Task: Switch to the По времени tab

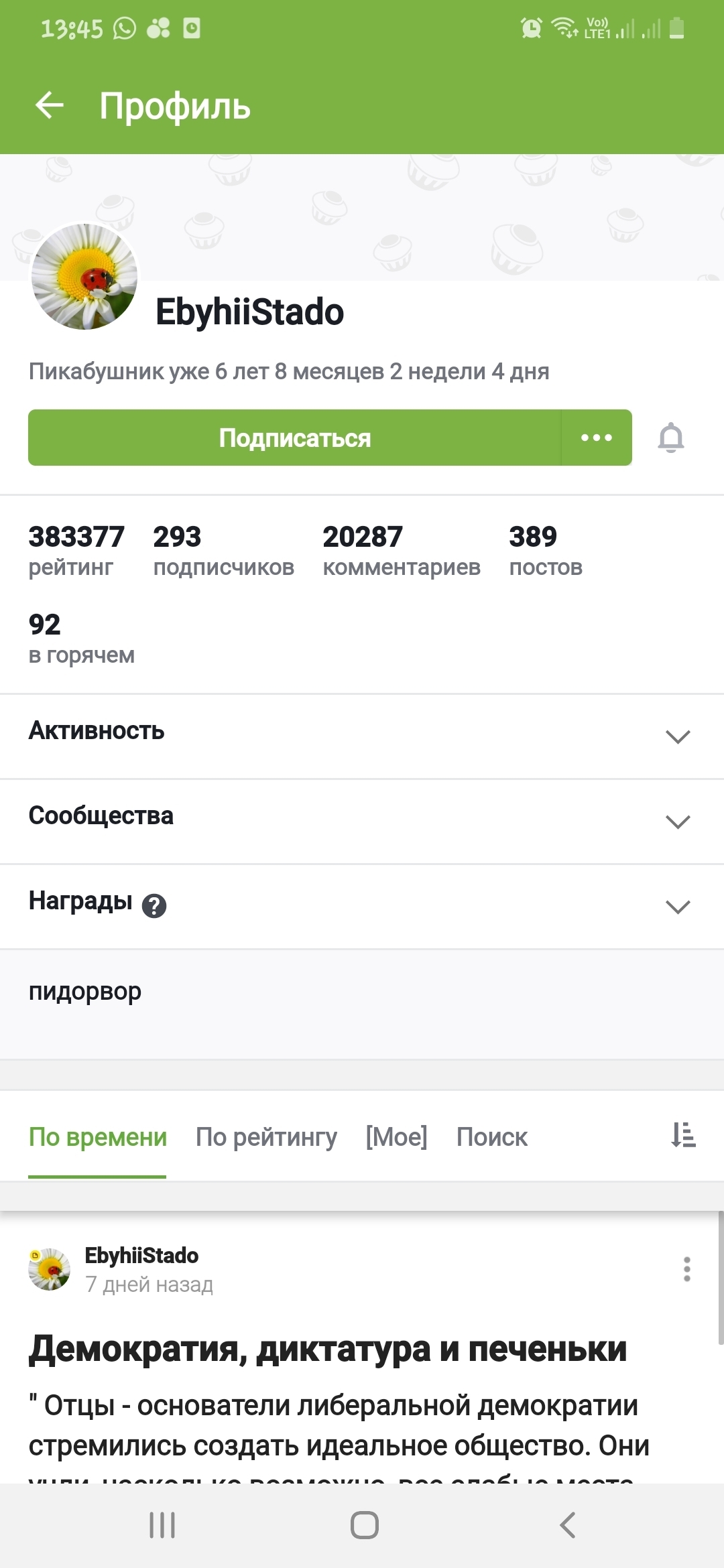Action: 97,1137
